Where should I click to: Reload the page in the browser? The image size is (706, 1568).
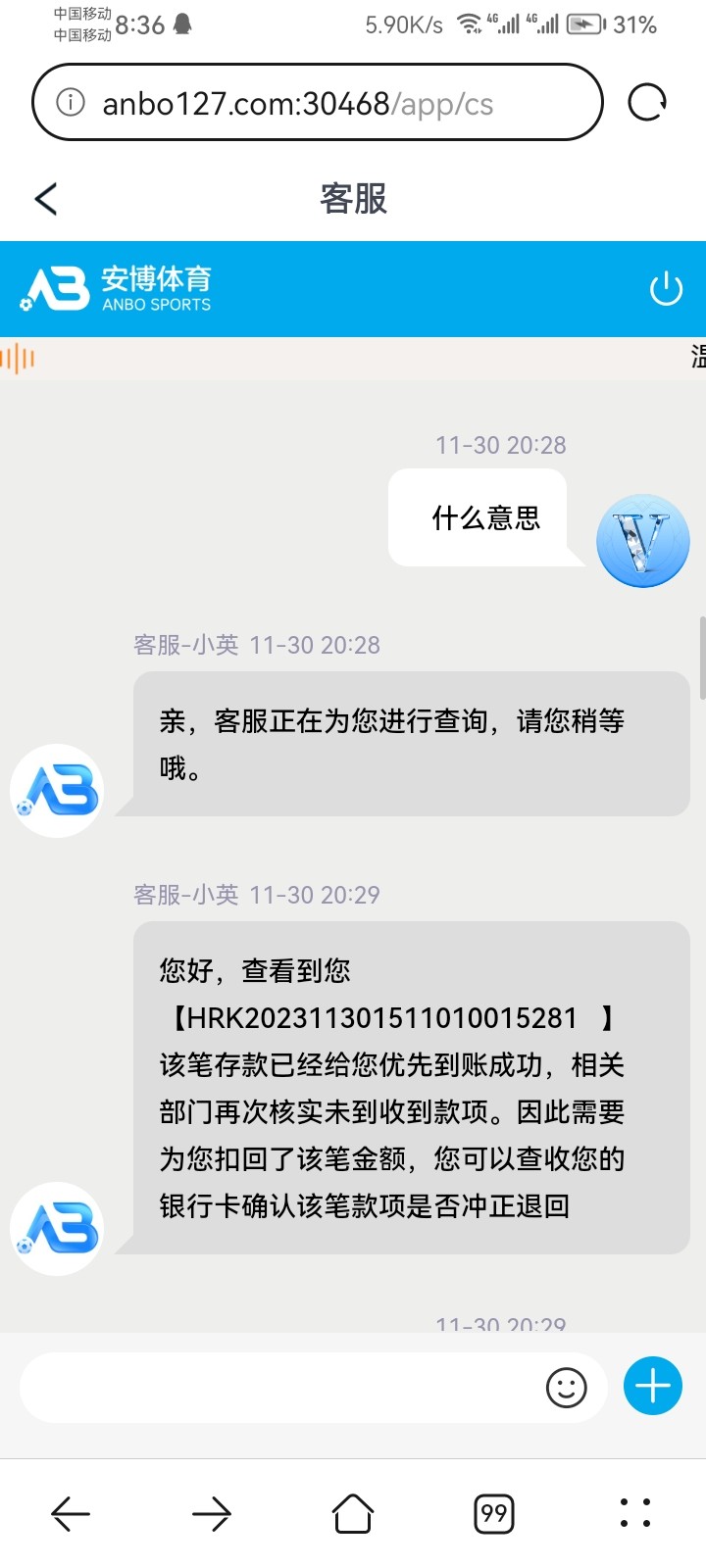tap(646, 102)
